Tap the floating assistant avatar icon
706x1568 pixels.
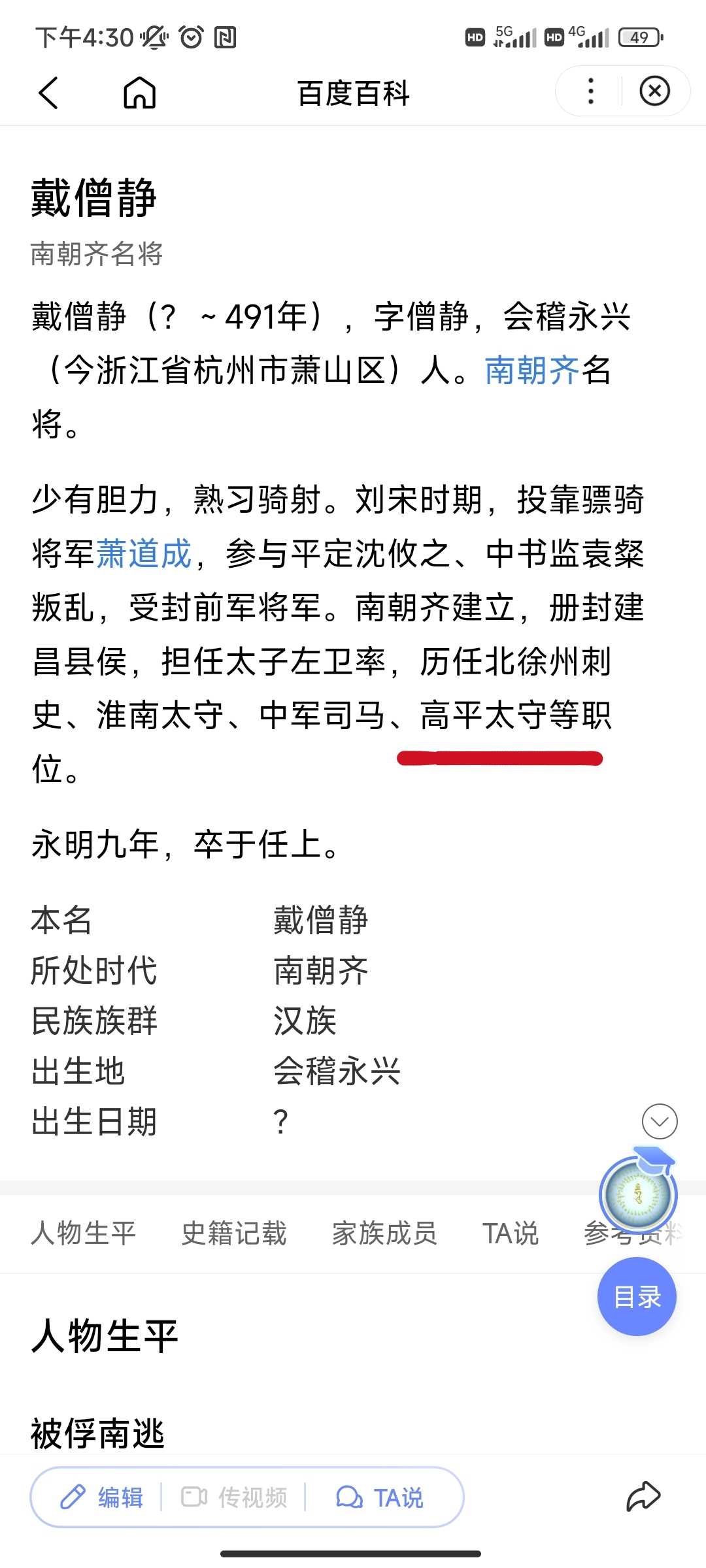638,1194
